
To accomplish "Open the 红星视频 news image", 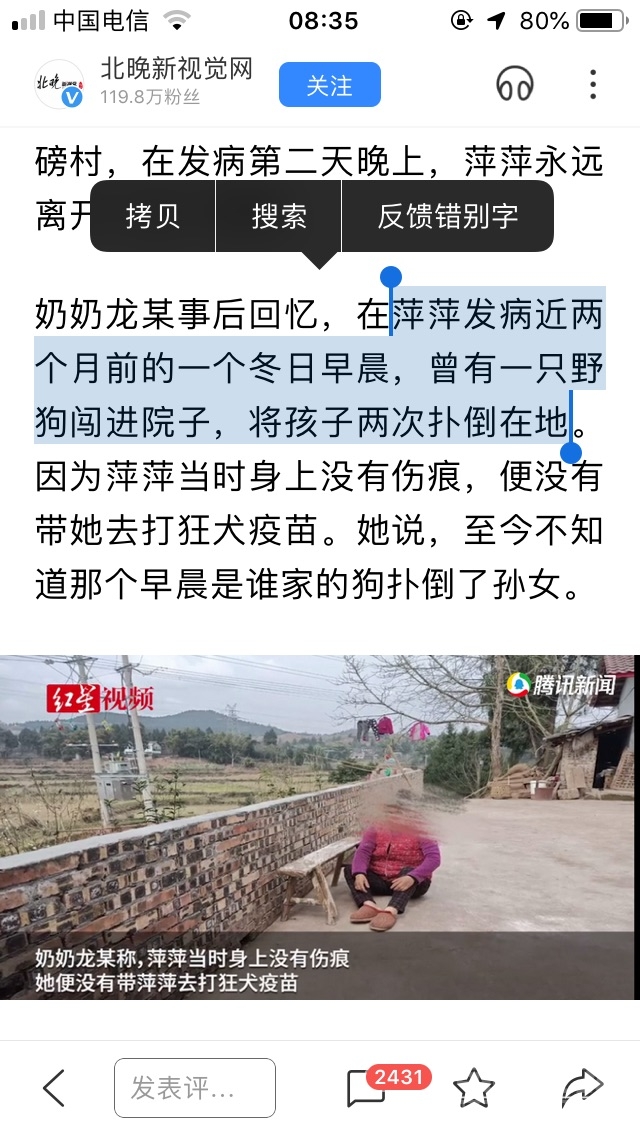I will coord(318,826).
